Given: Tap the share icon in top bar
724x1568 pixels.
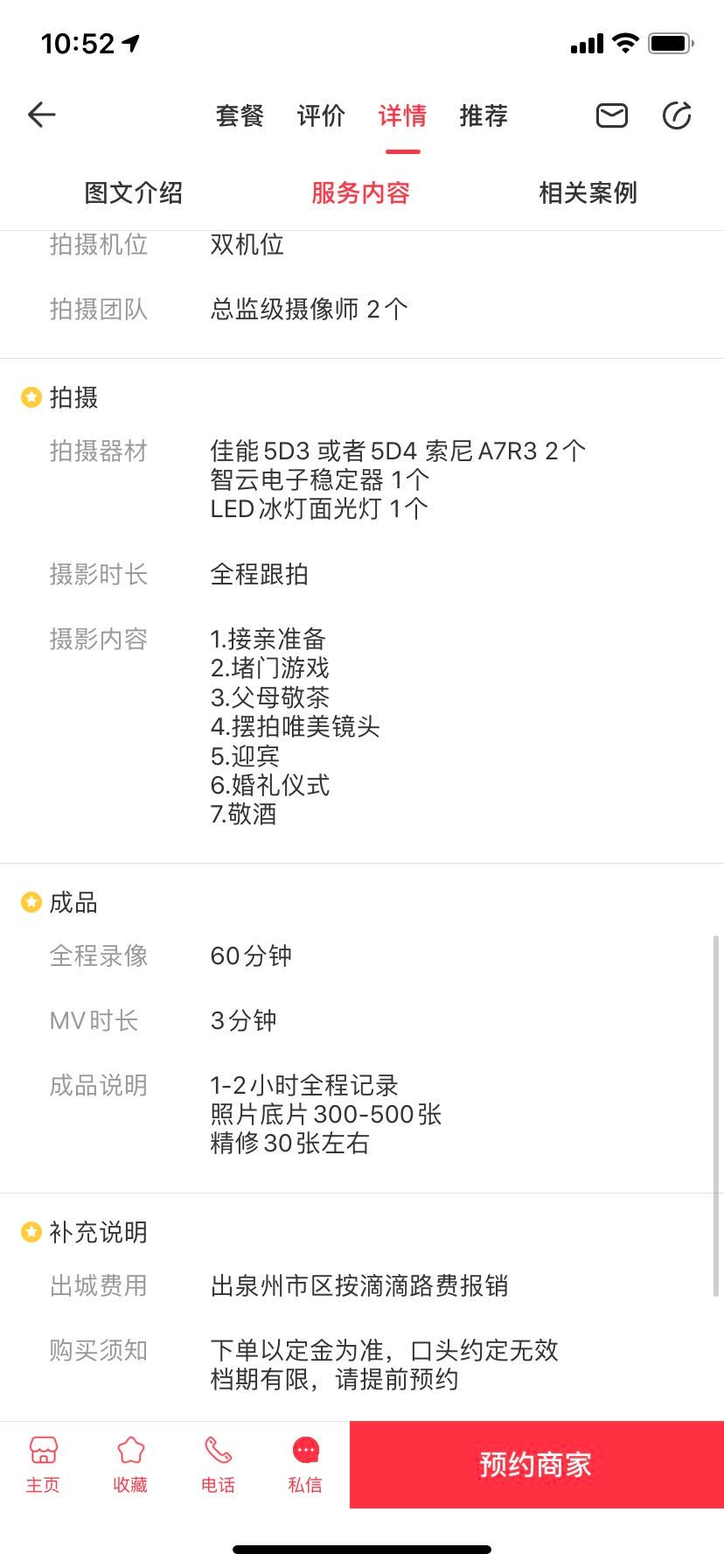Looking at the screenshot, I should (x=676, y=115).
